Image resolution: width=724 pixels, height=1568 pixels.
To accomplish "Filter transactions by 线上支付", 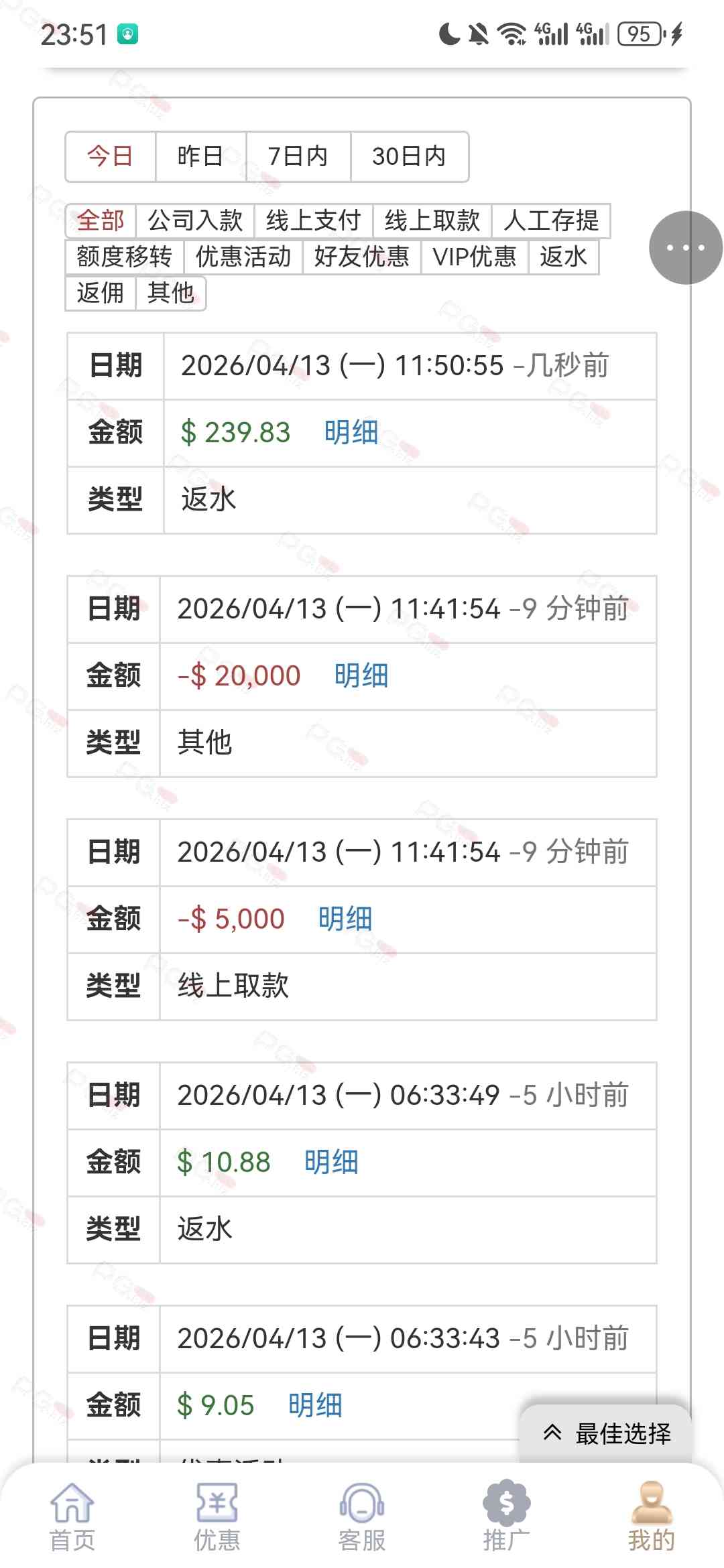I will coord(313,220).
